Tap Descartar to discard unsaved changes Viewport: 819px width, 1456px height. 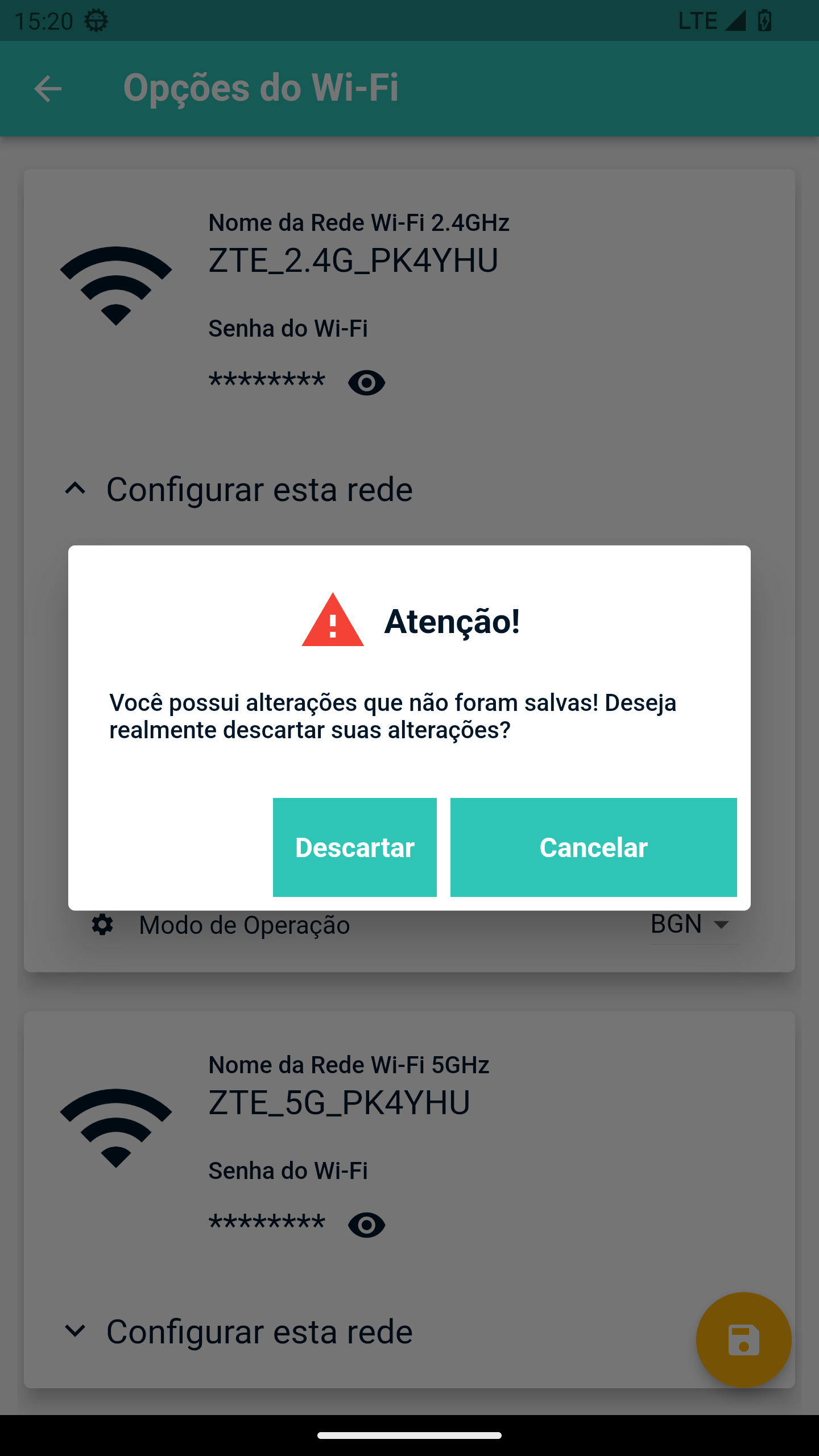[x=355, y=847]
